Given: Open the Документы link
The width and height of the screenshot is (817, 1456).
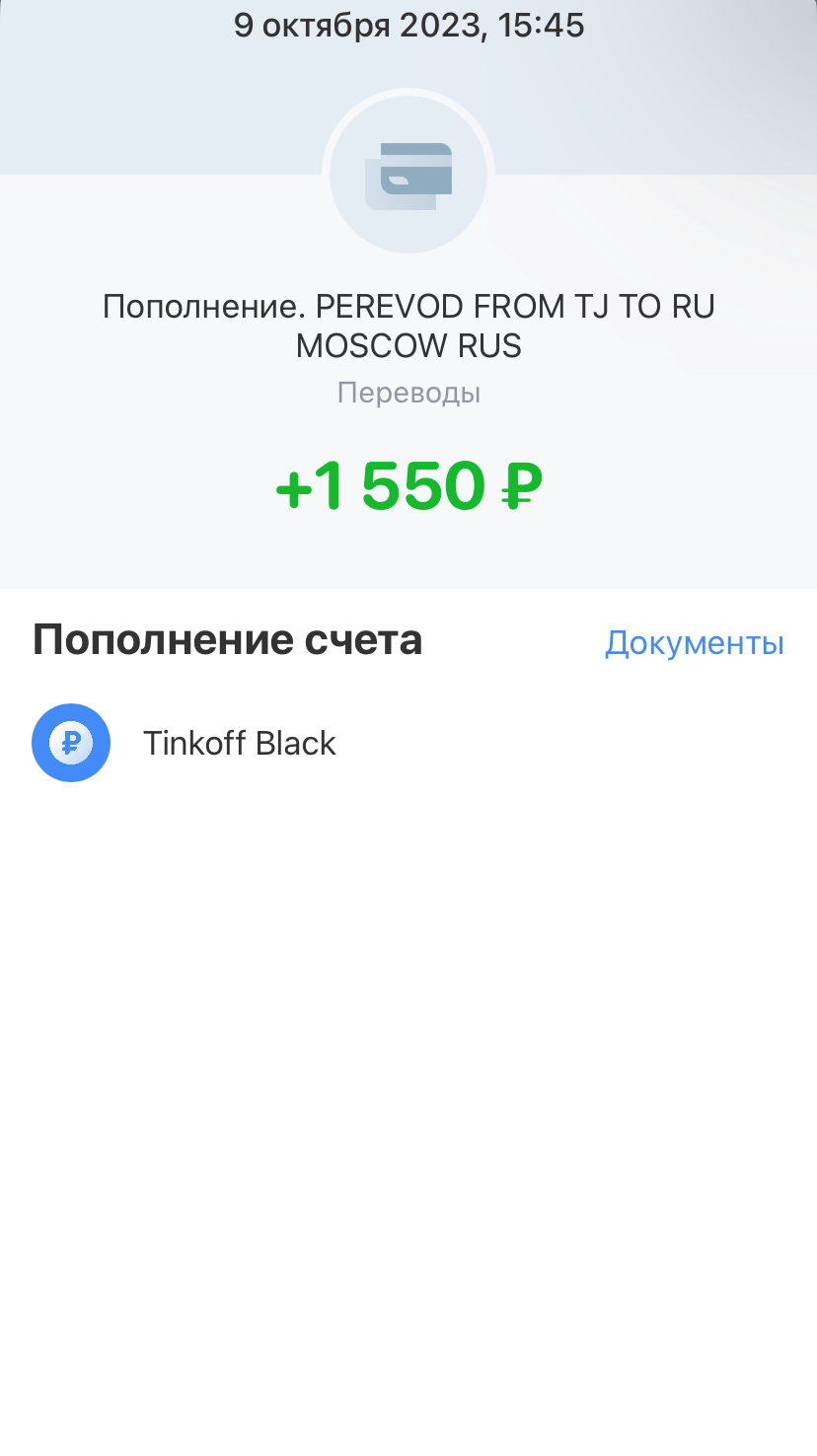Looking at the screenshot, I should [x=694, y=643].
